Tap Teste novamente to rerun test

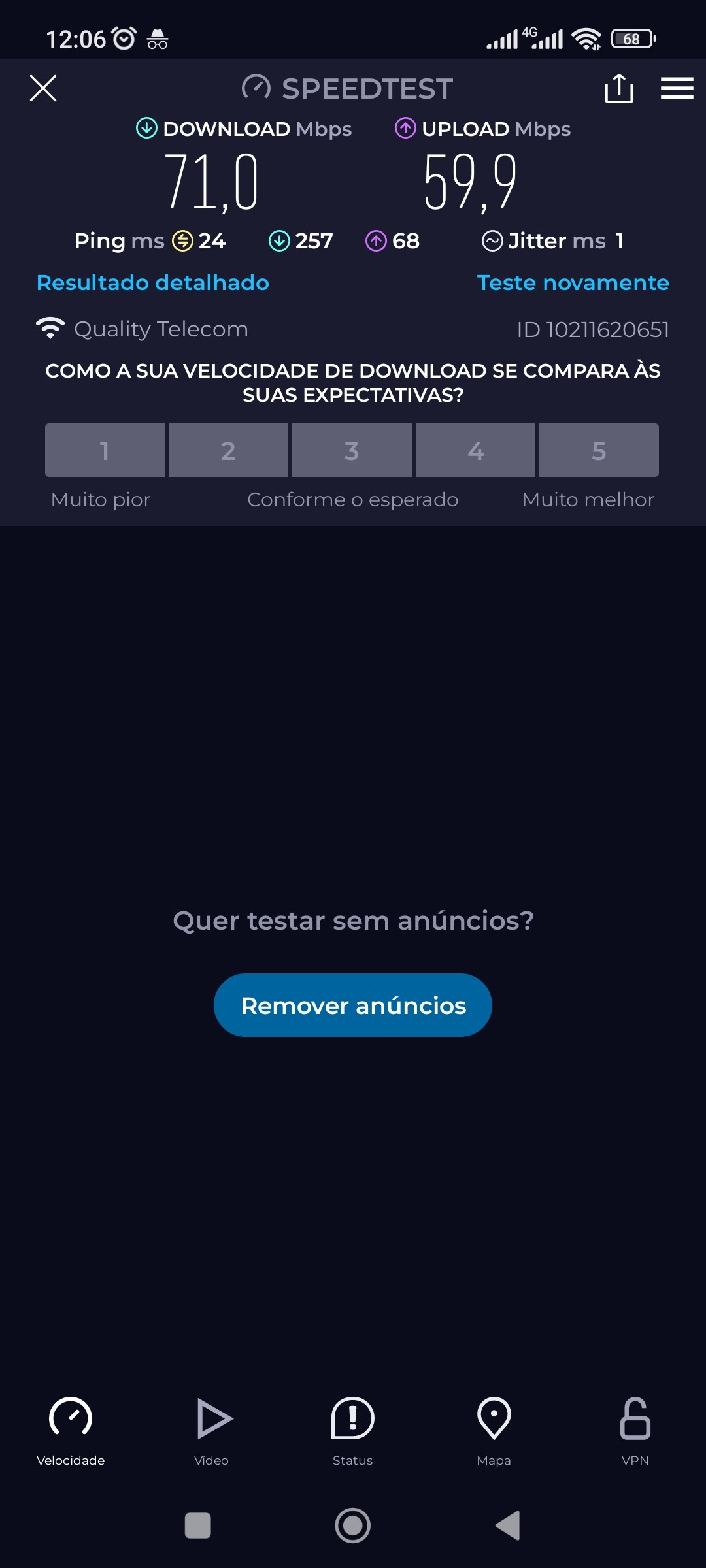pos(573,283)
